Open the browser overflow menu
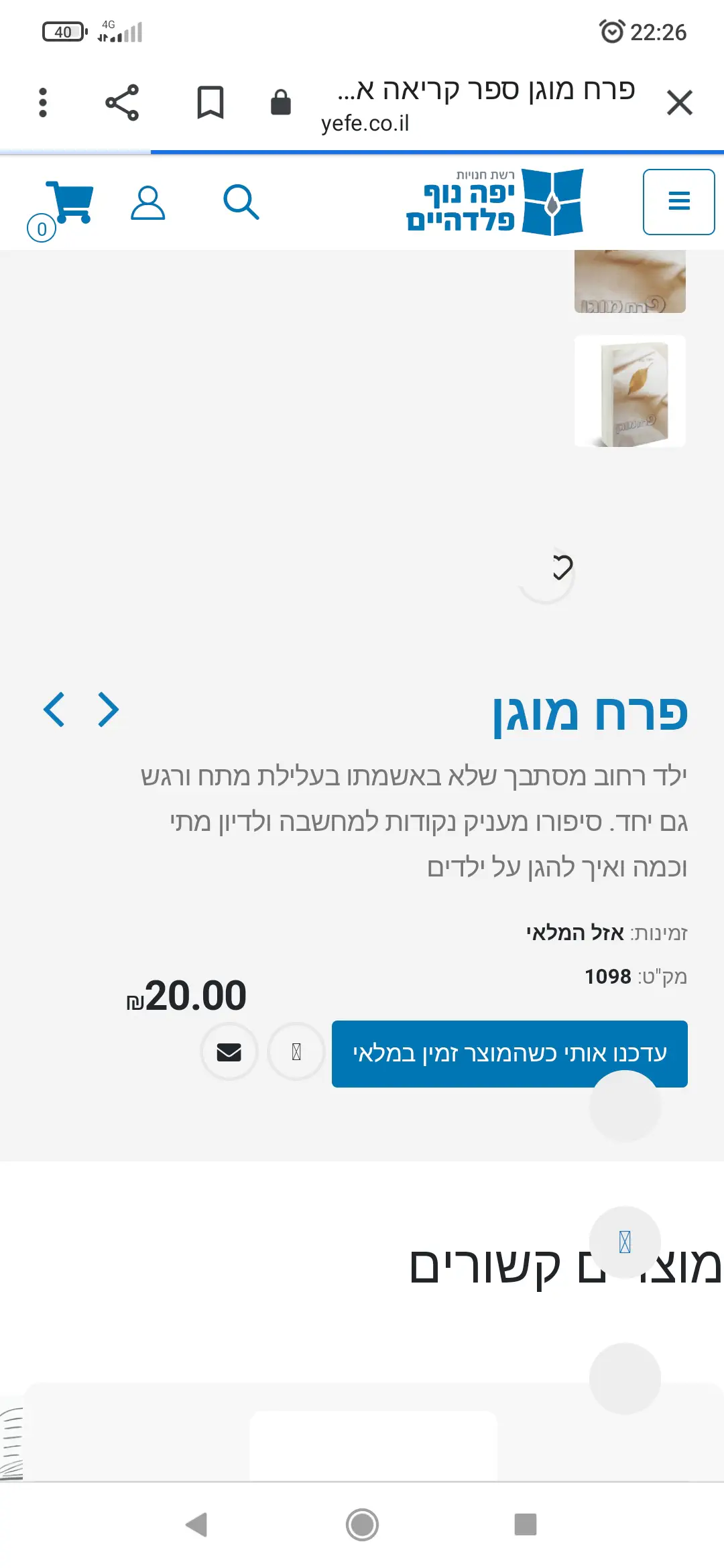The height and width of the screenshot is (1568, 724). tap(43, 103)
